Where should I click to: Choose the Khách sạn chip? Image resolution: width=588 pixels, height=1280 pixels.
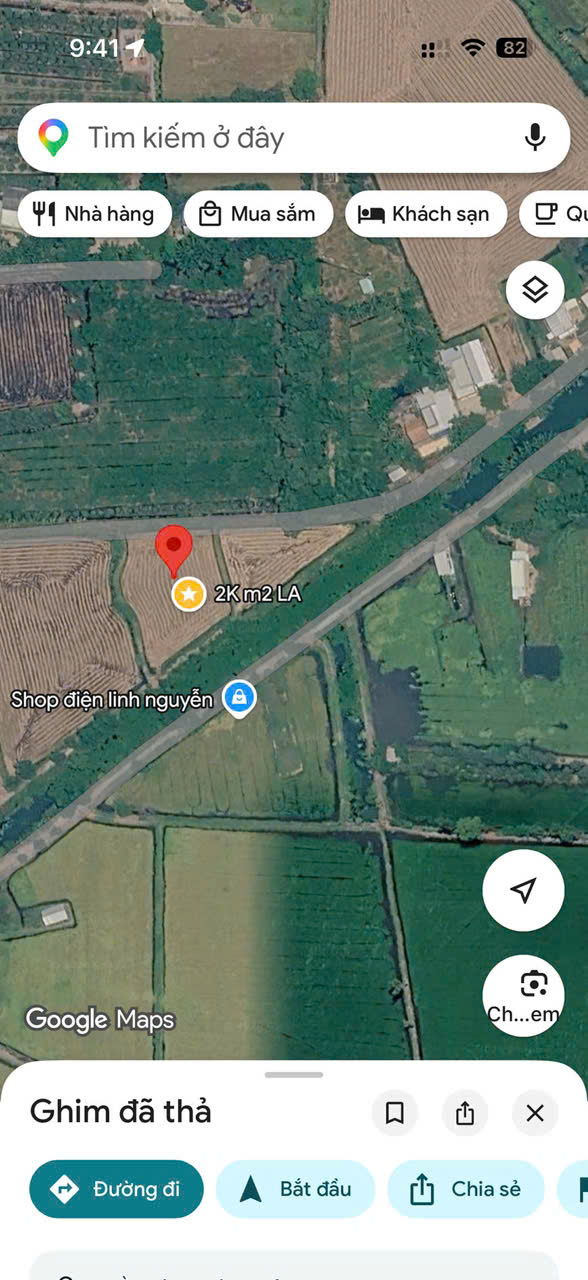[426, 214]
